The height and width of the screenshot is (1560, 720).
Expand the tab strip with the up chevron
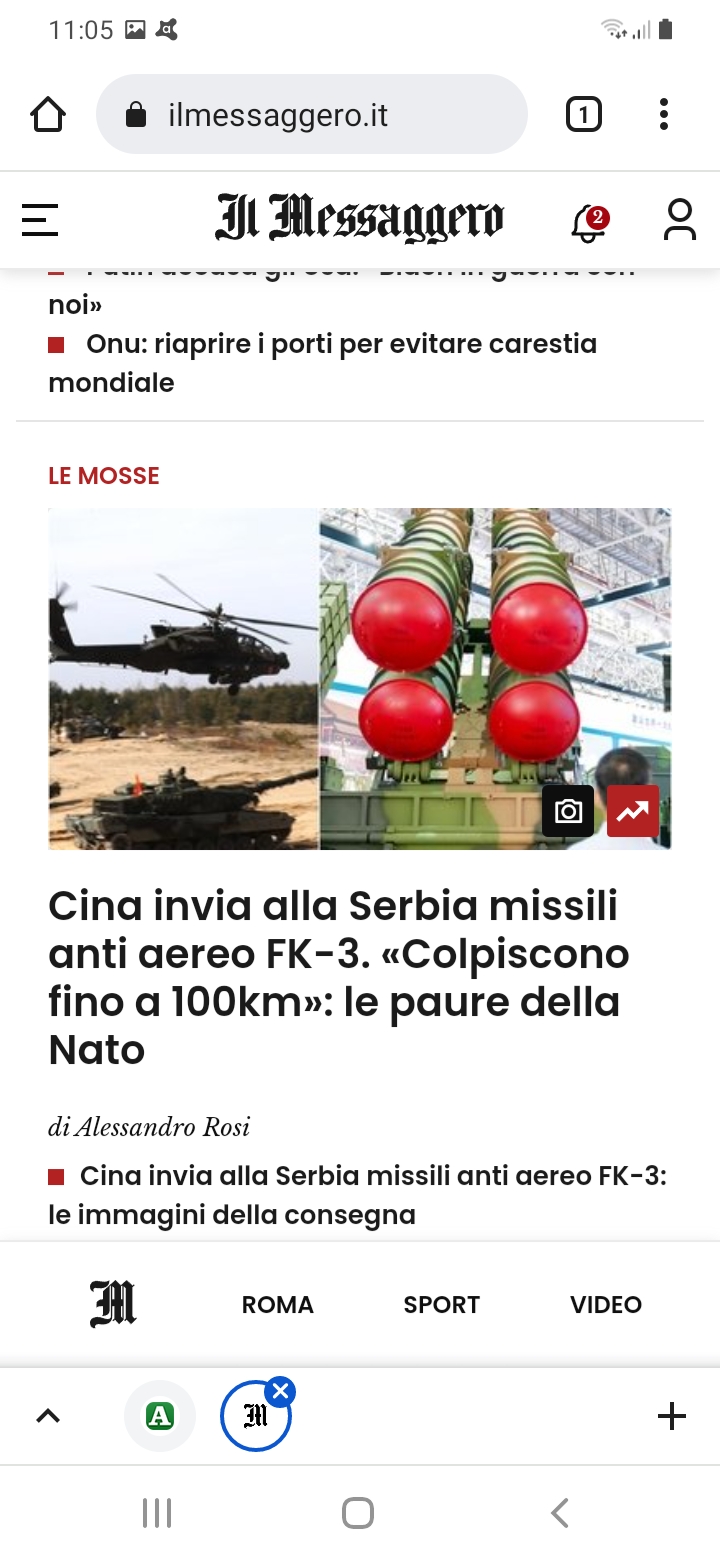(48, 1416)
